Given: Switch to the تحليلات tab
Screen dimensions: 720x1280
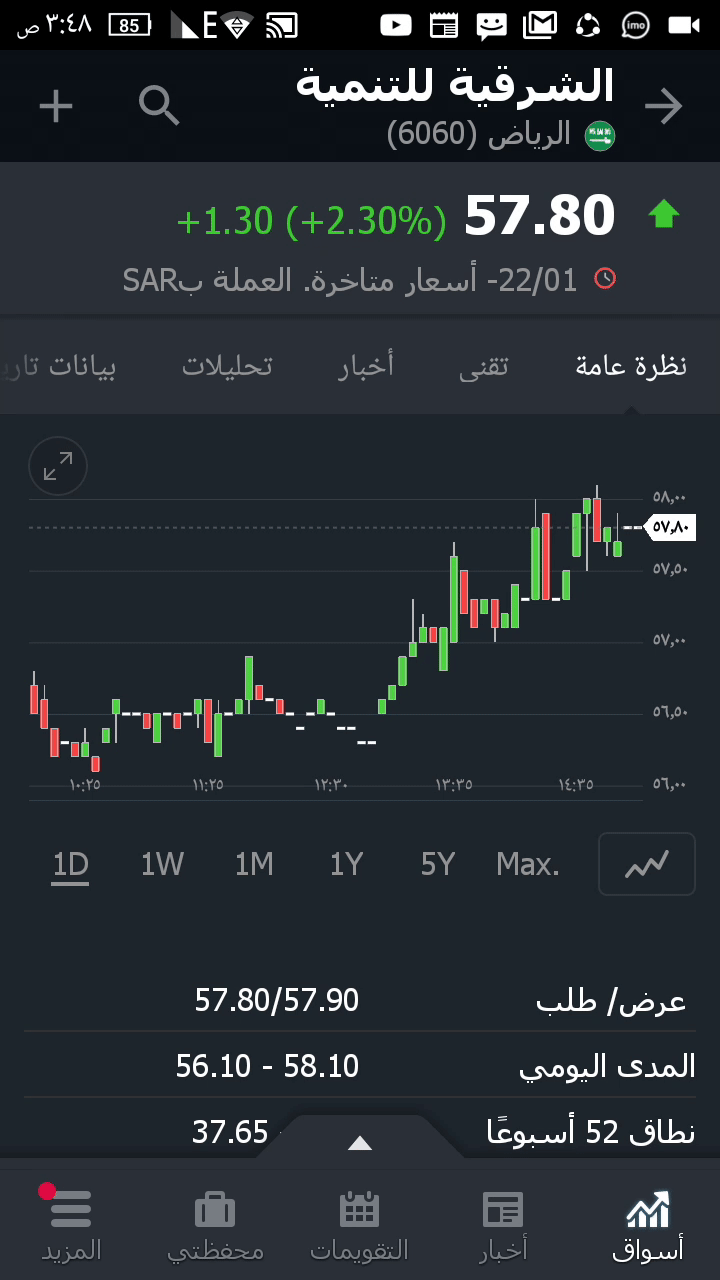Looking at the screenshot, I should pos(227,366).
